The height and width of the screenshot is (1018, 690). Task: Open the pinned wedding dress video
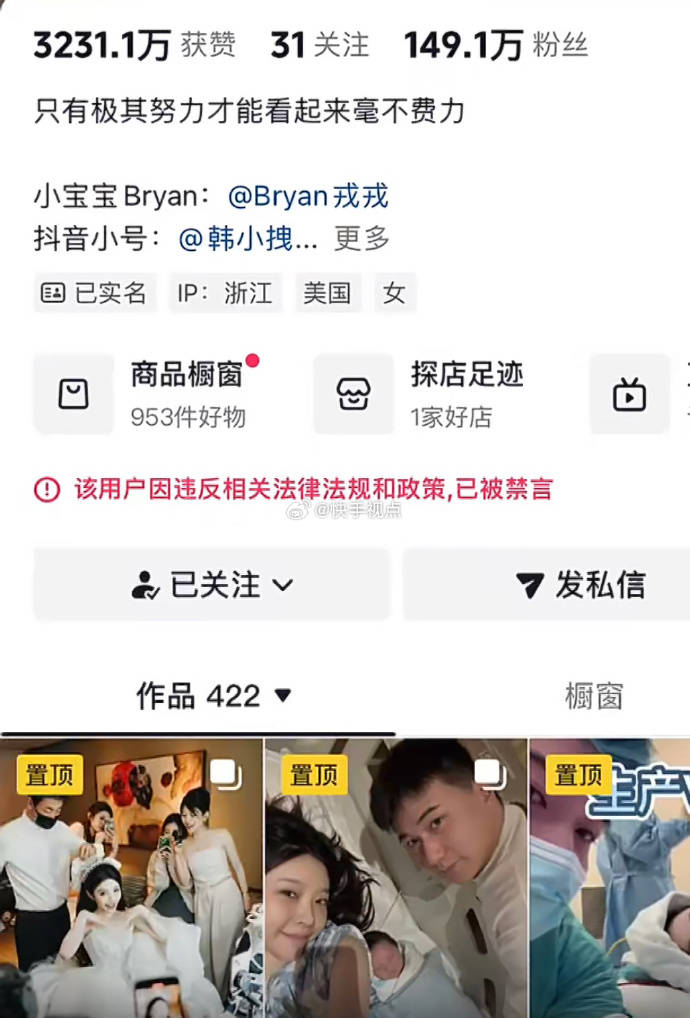[x=131, y=880]
